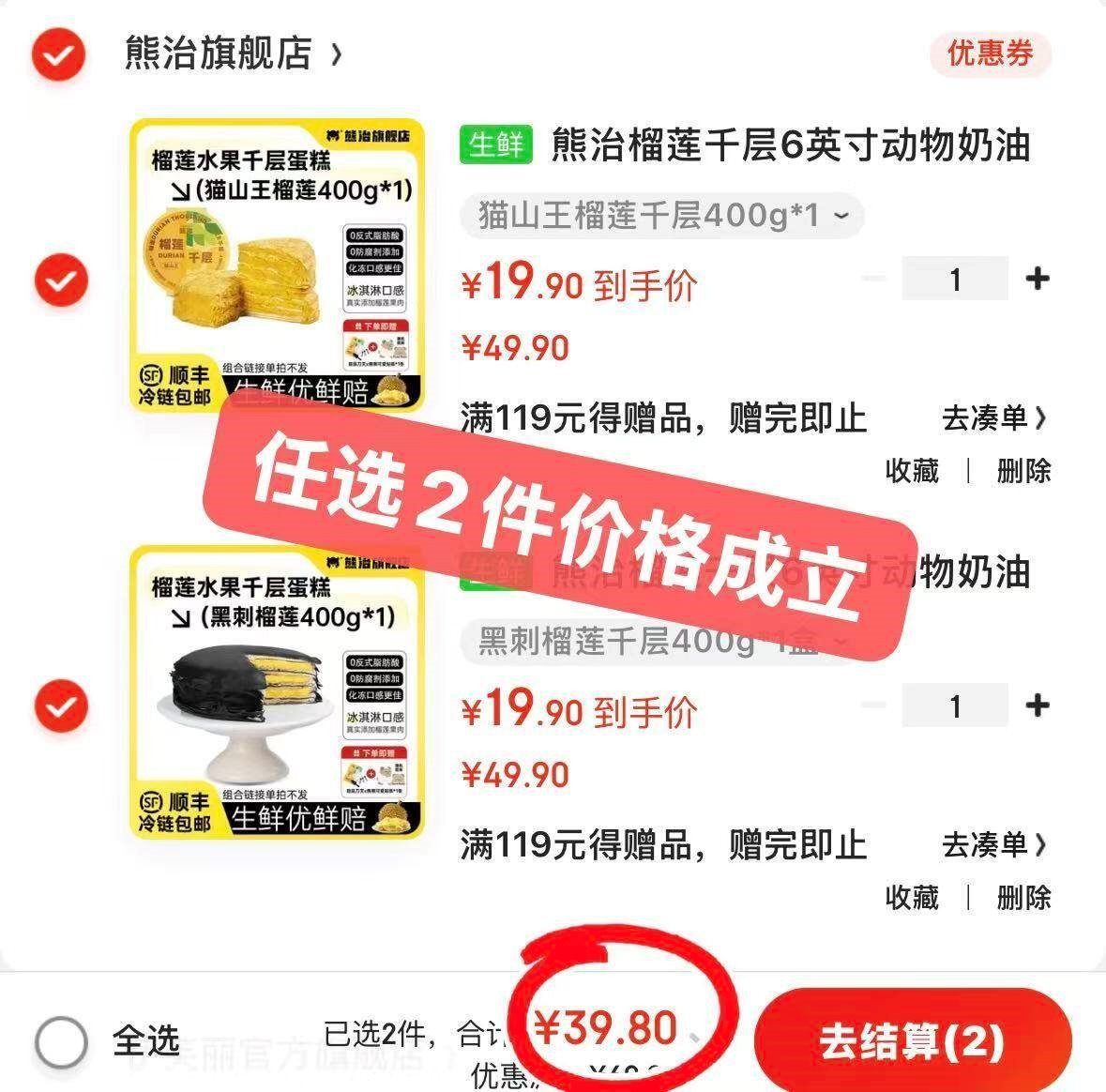This screenshot has height=1092, width=1106.
Task: Delete the 猫山王 item via 删除
Action: click(1023, 471)
